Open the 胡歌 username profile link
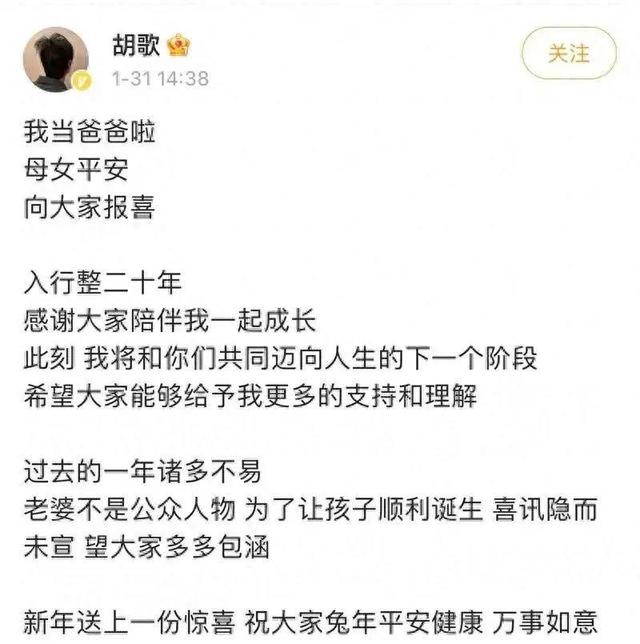The width and height of the screenshot is (640, 644). [135, 46]
